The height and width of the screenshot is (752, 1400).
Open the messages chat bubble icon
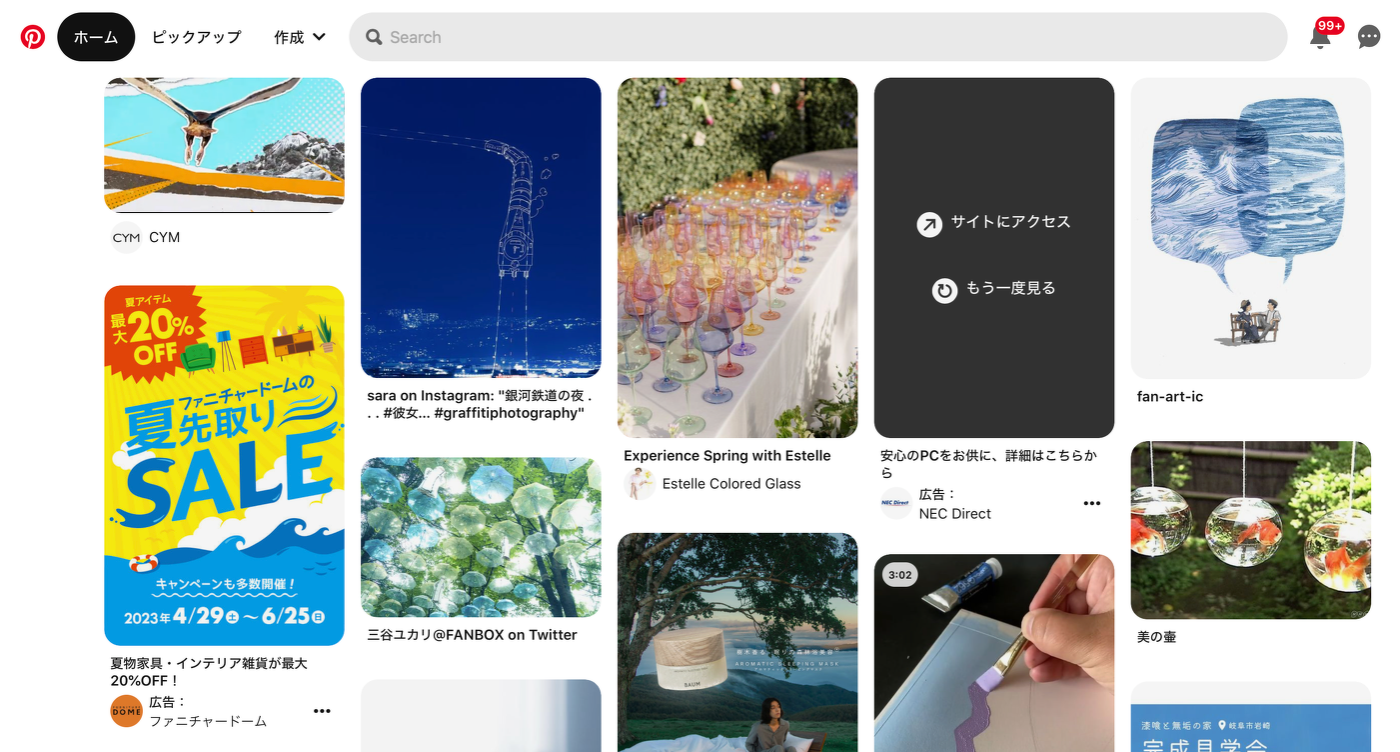click(1369, 37)
